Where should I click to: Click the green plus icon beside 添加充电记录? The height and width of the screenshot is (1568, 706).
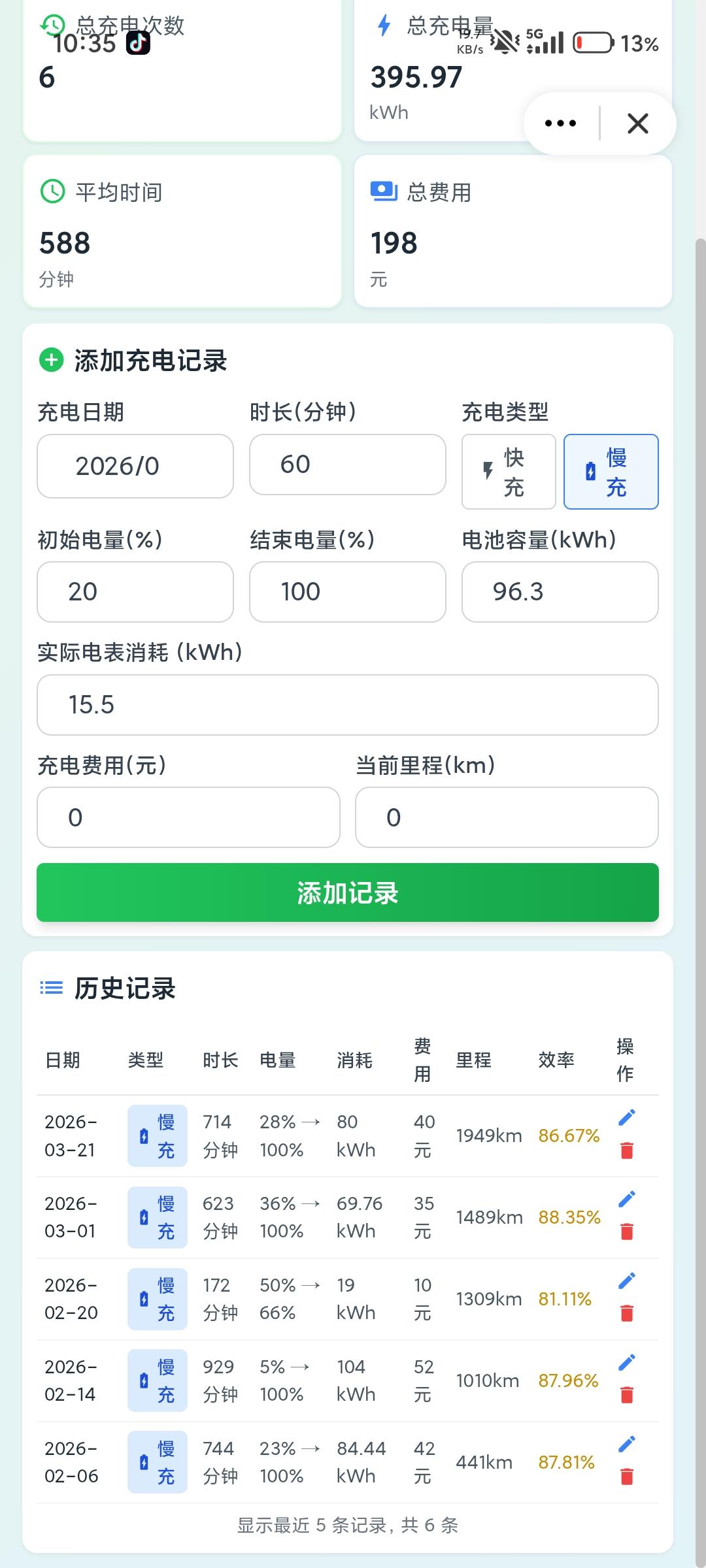pos(52,359)
